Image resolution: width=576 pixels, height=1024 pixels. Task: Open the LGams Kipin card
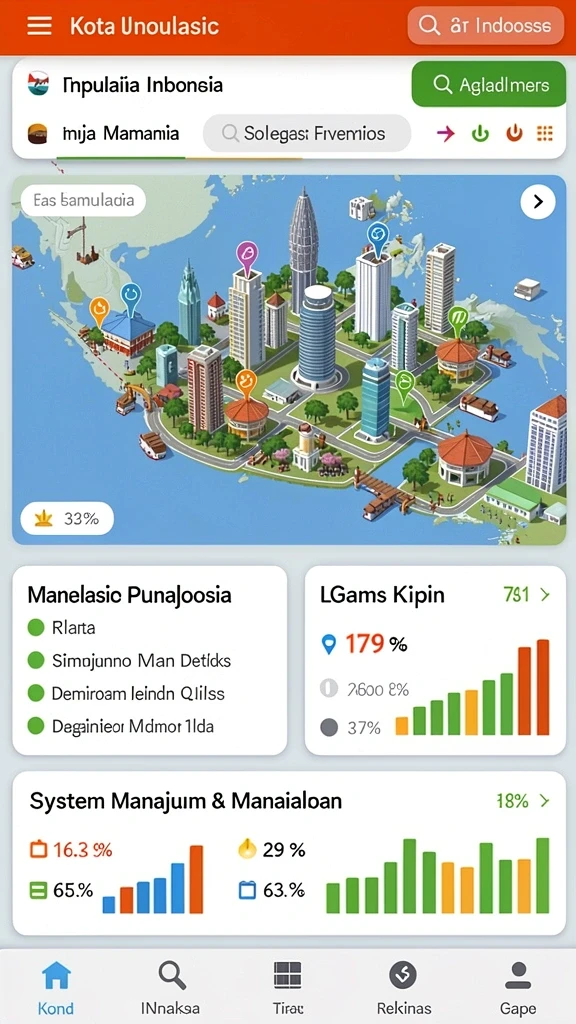(435, 660)
